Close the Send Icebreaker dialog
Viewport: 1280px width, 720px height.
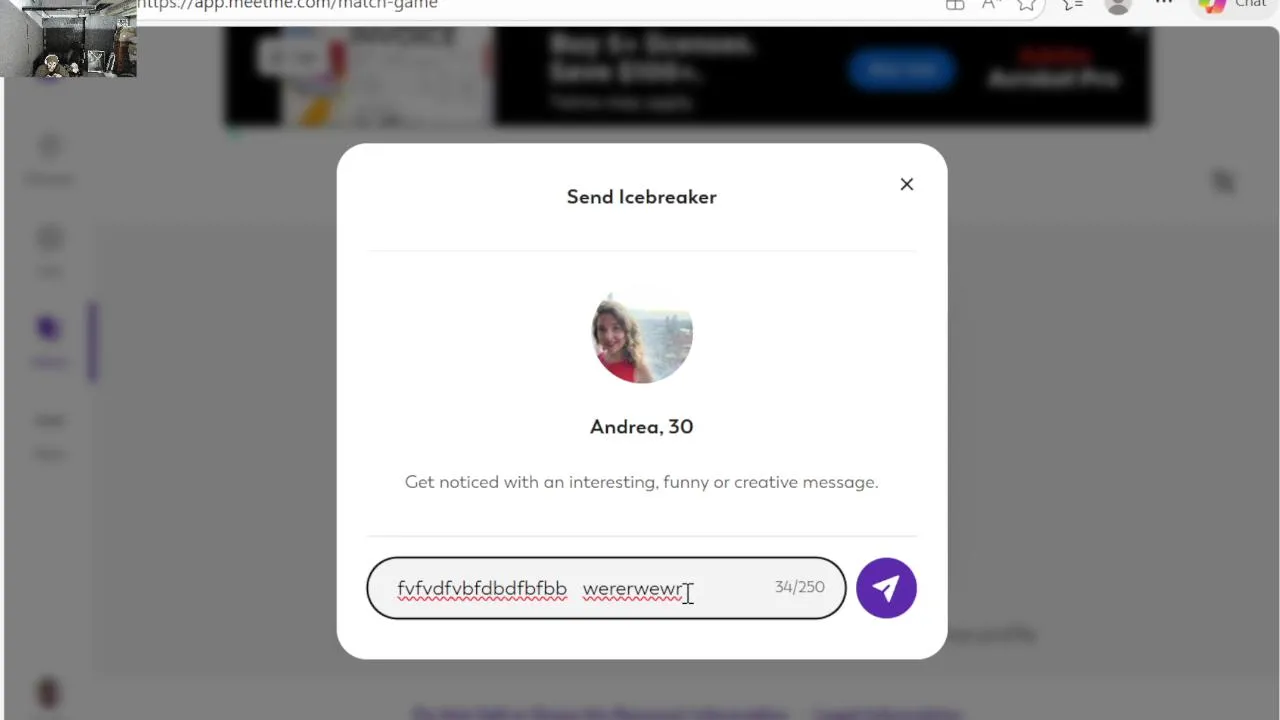click(x=906, y=184)
